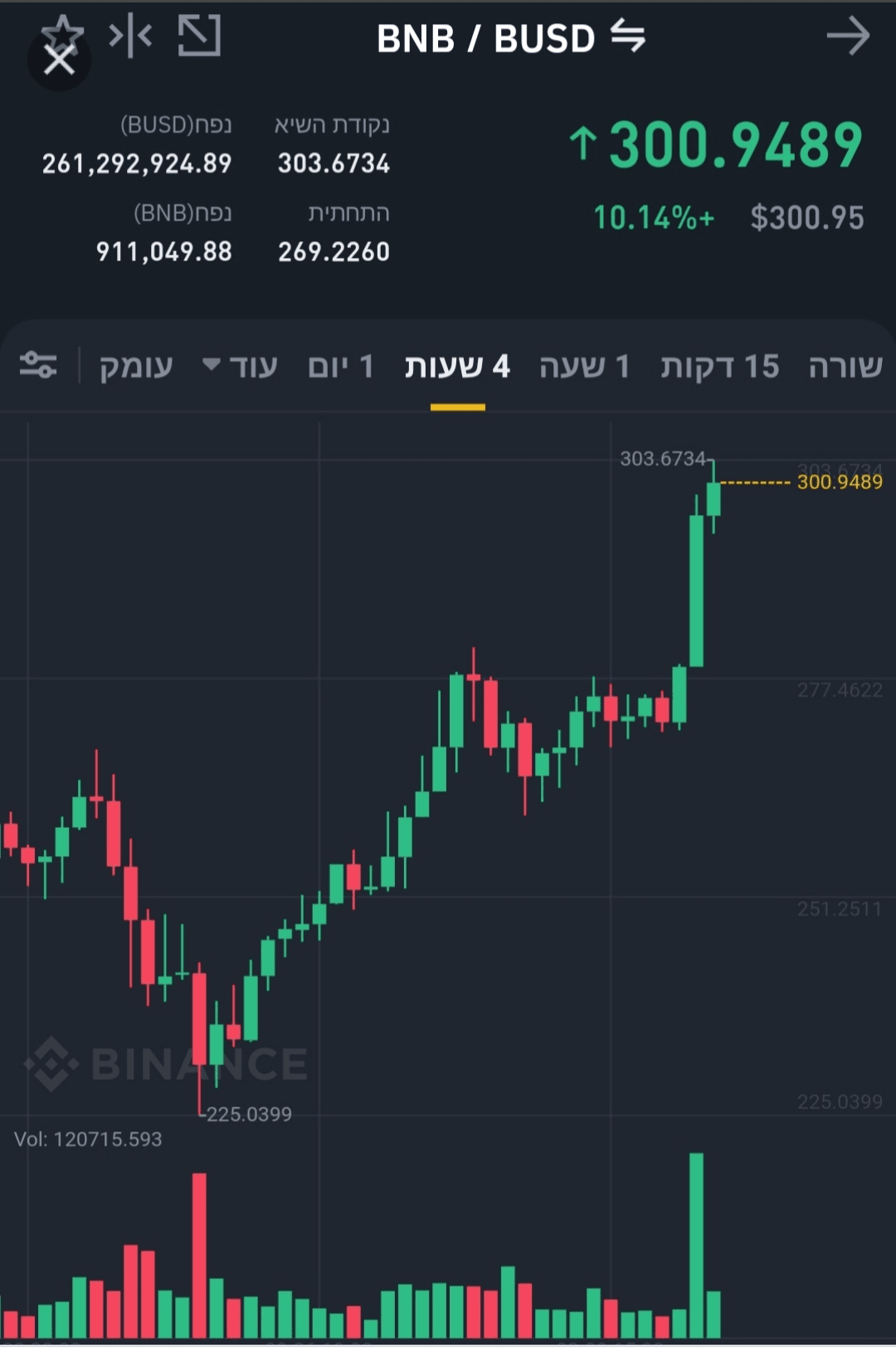
Task: Expand the chart to full screen
Action: tap(199, 36)
